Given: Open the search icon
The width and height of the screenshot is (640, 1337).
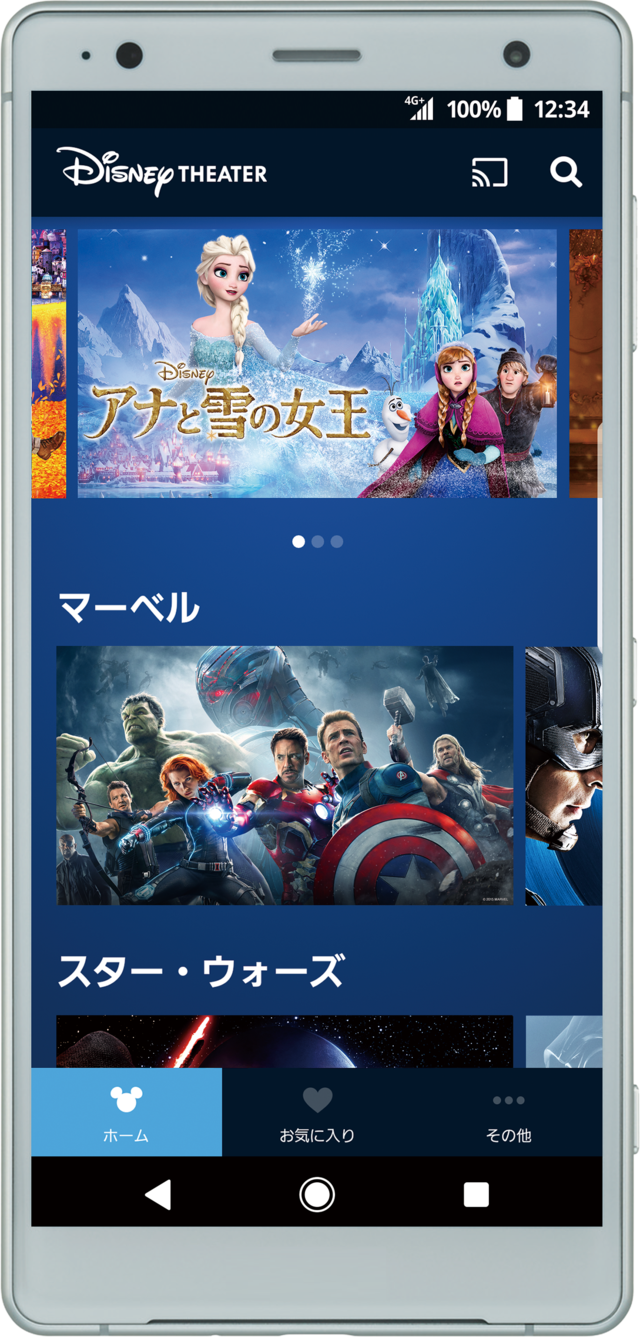Looking at the screenshot, I should pyautogui.click(x=566, y=173).
